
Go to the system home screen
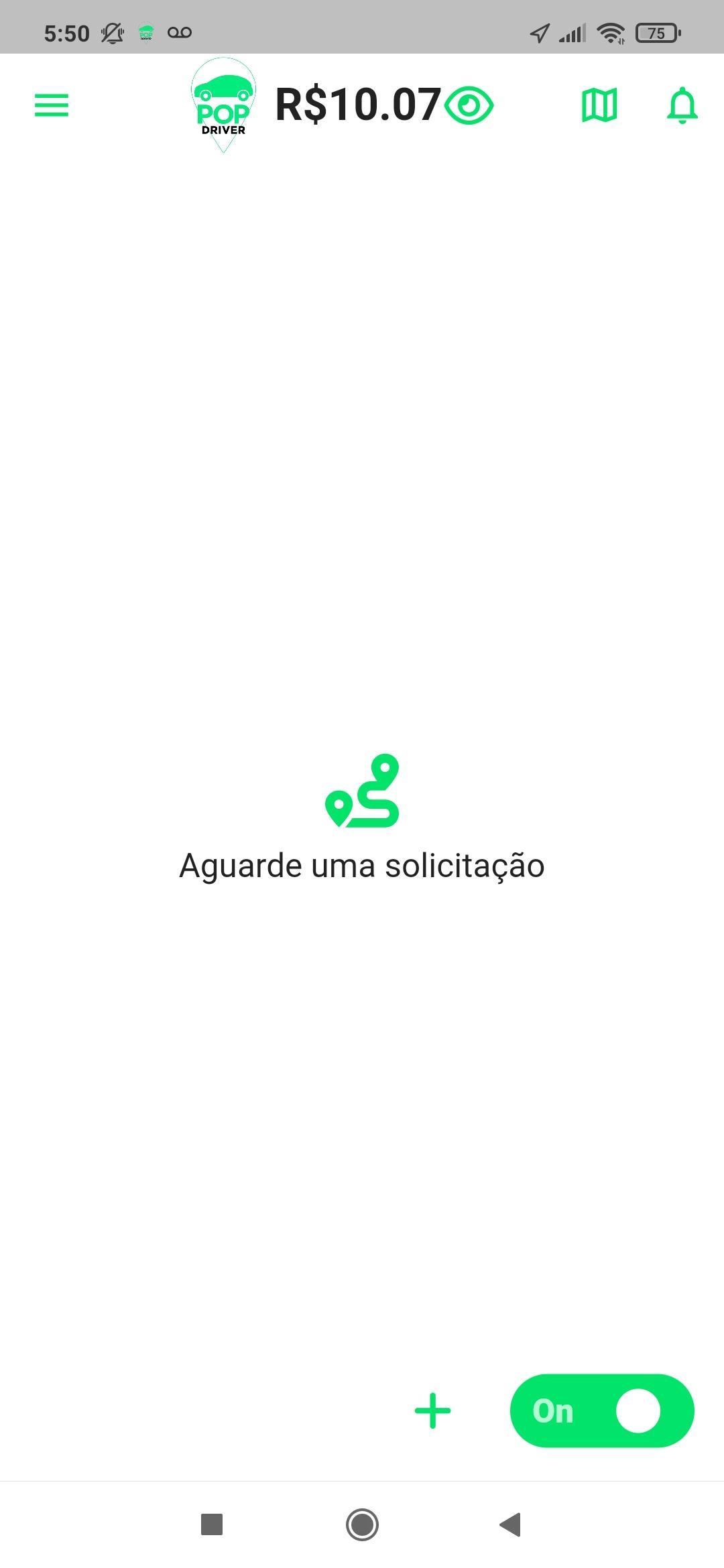coord(362,1524)
